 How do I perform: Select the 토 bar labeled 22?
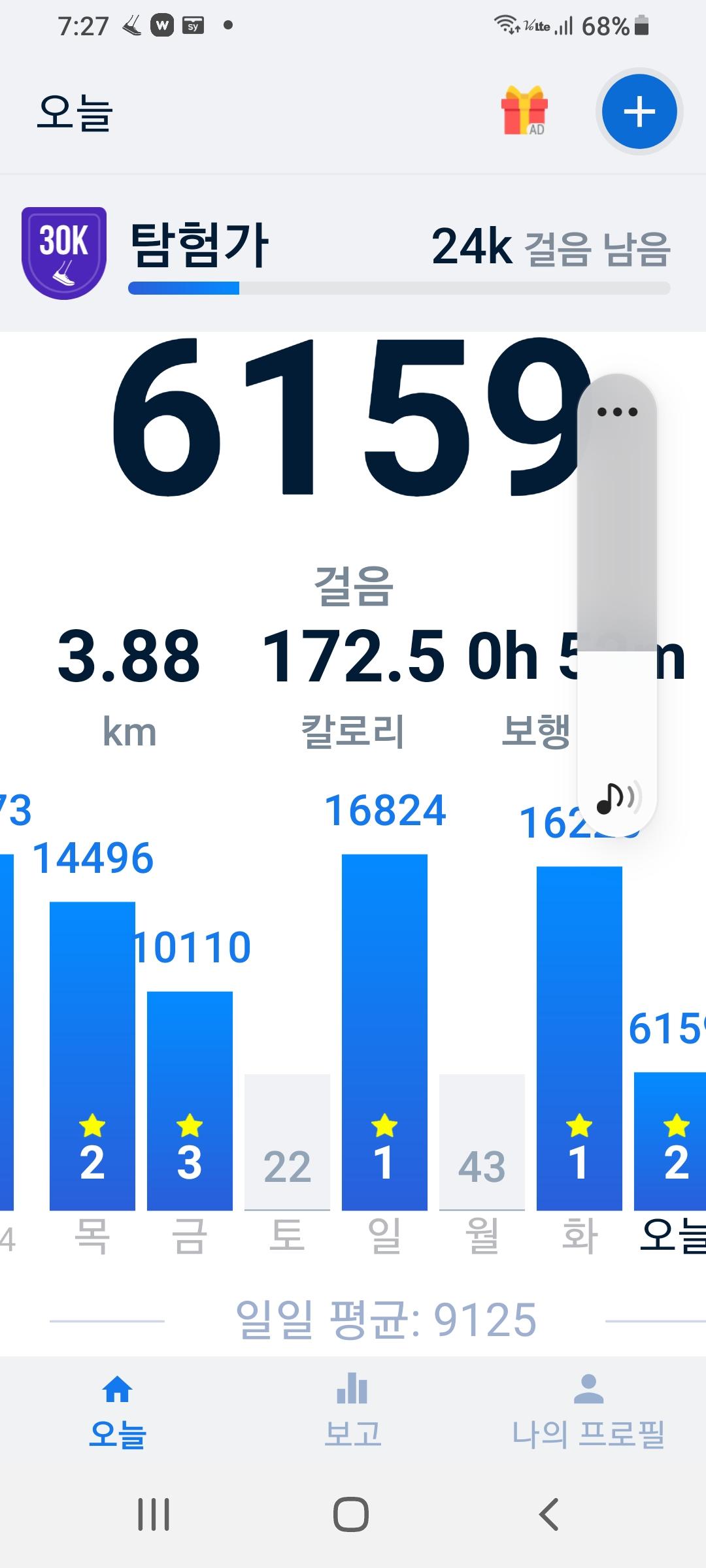[287, 1142]
